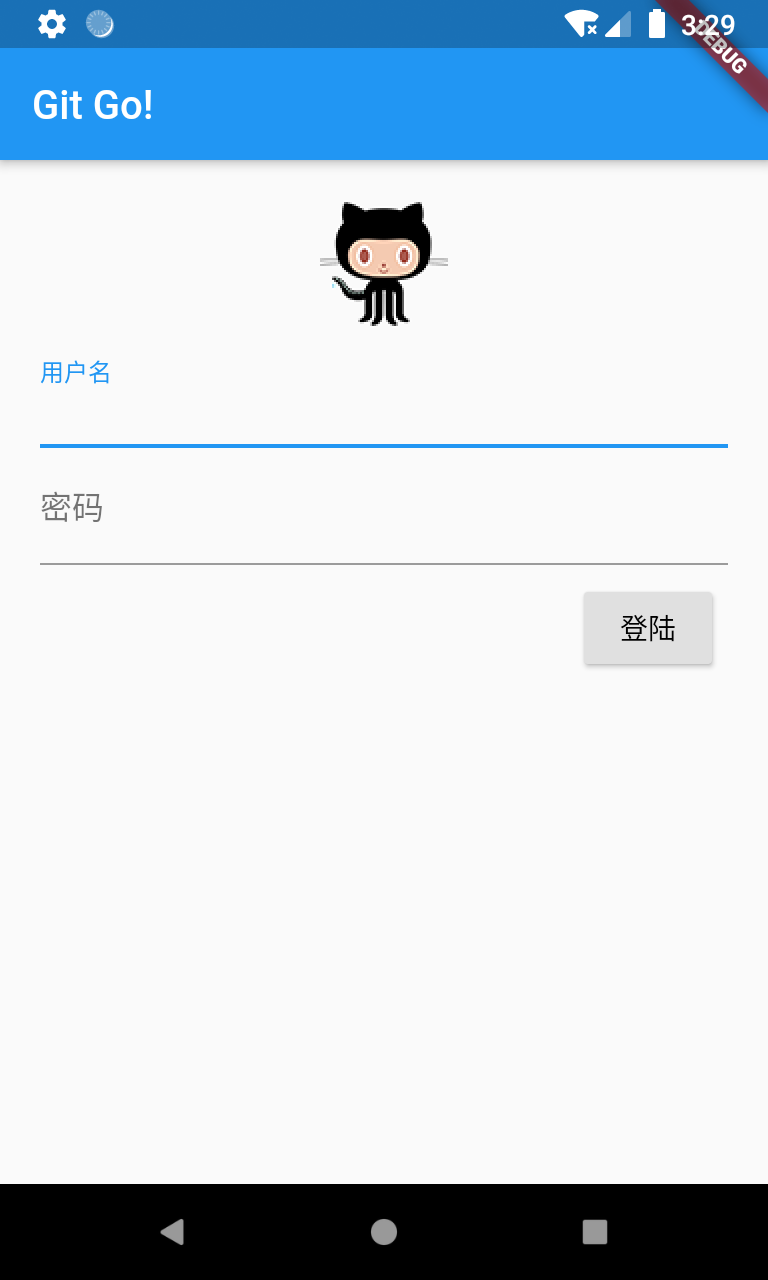This screenshot has height=1280, width=768.
Task: Go back using the system back button
Action: point(172,1232)
